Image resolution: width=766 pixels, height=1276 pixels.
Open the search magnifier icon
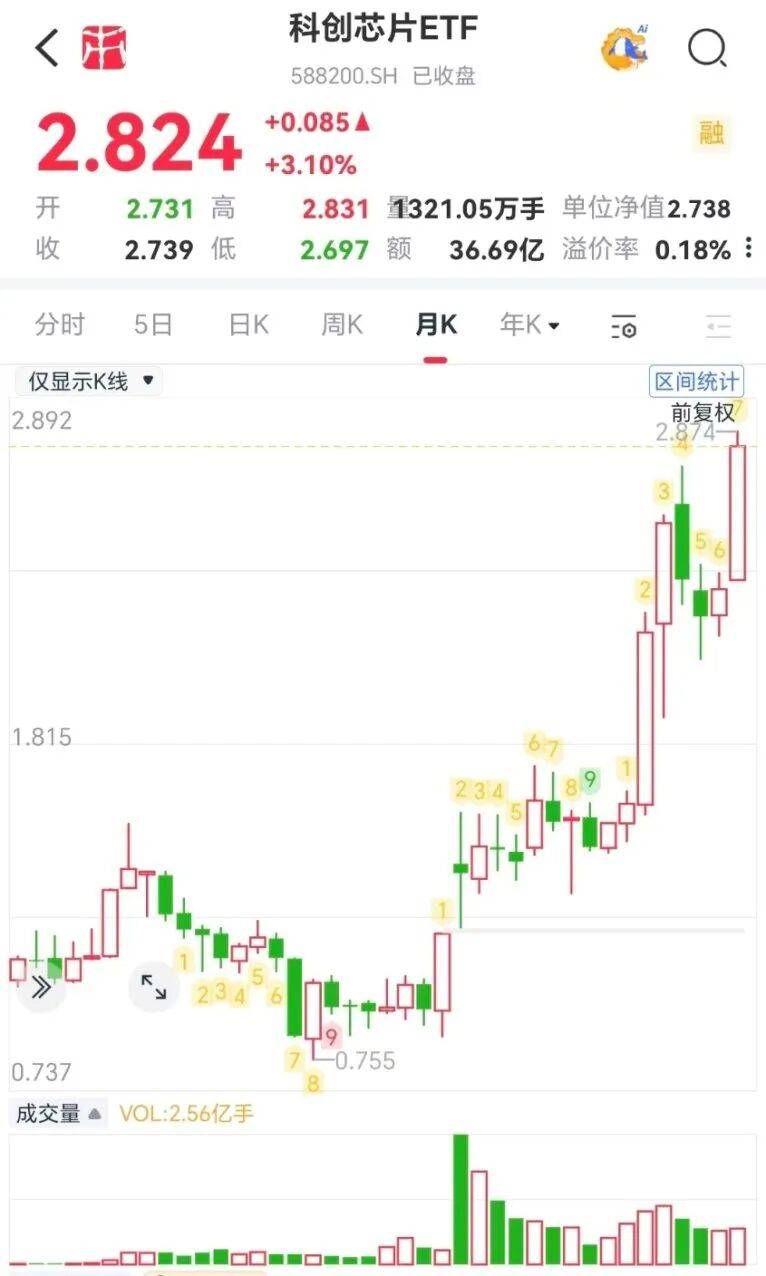tap(707, 47)
